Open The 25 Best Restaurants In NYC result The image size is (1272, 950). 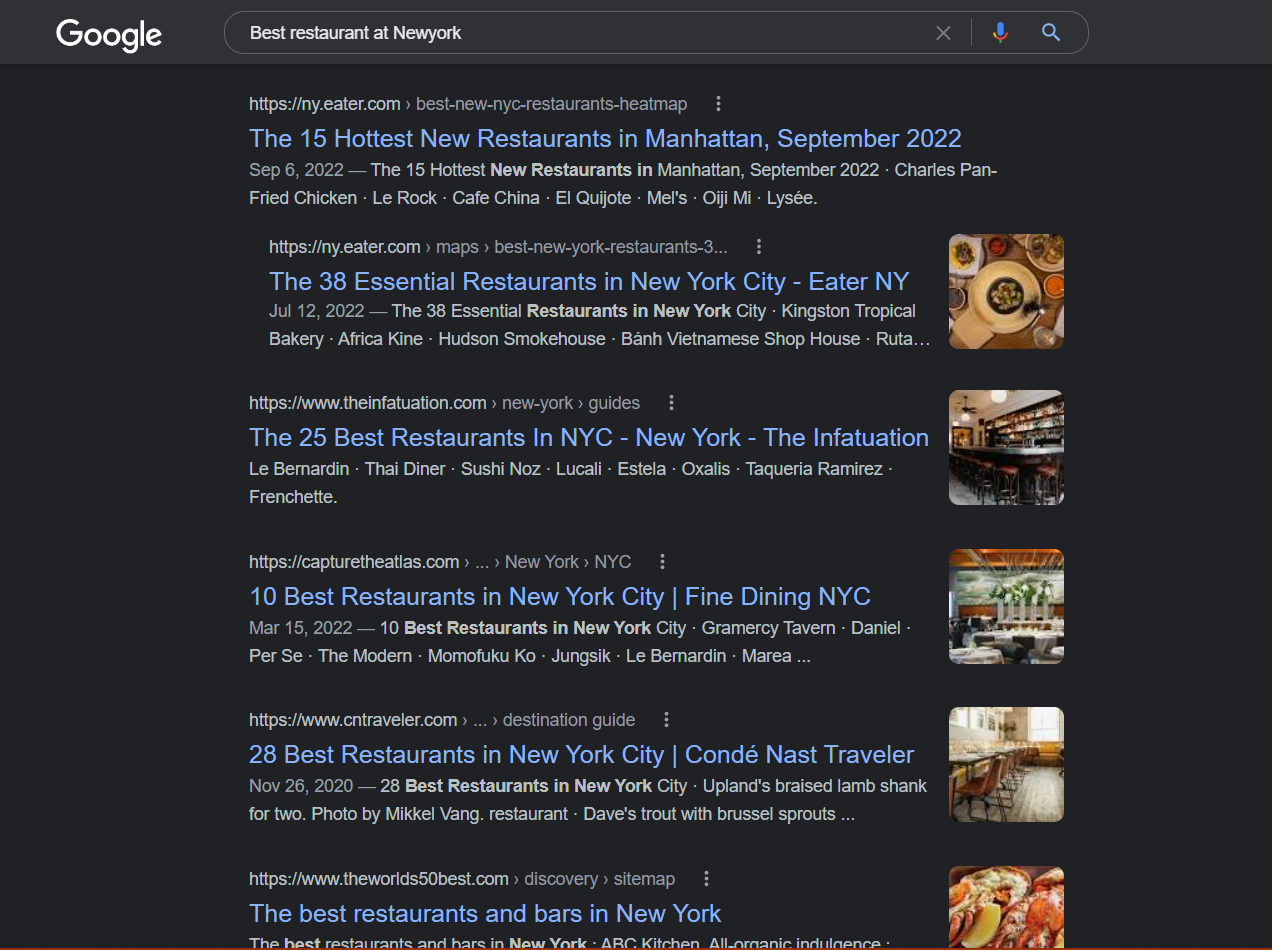point(588,437)
